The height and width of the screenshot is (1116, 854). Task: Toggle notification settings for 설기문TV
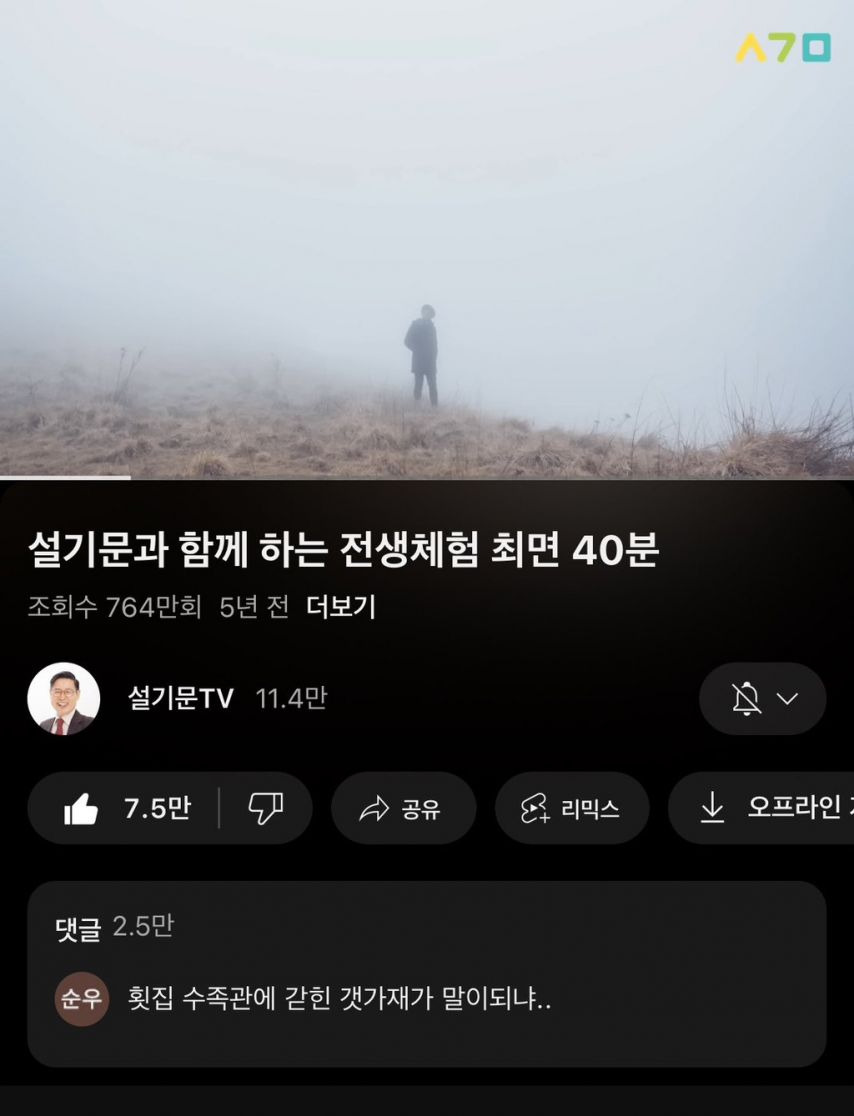[762, 699]
